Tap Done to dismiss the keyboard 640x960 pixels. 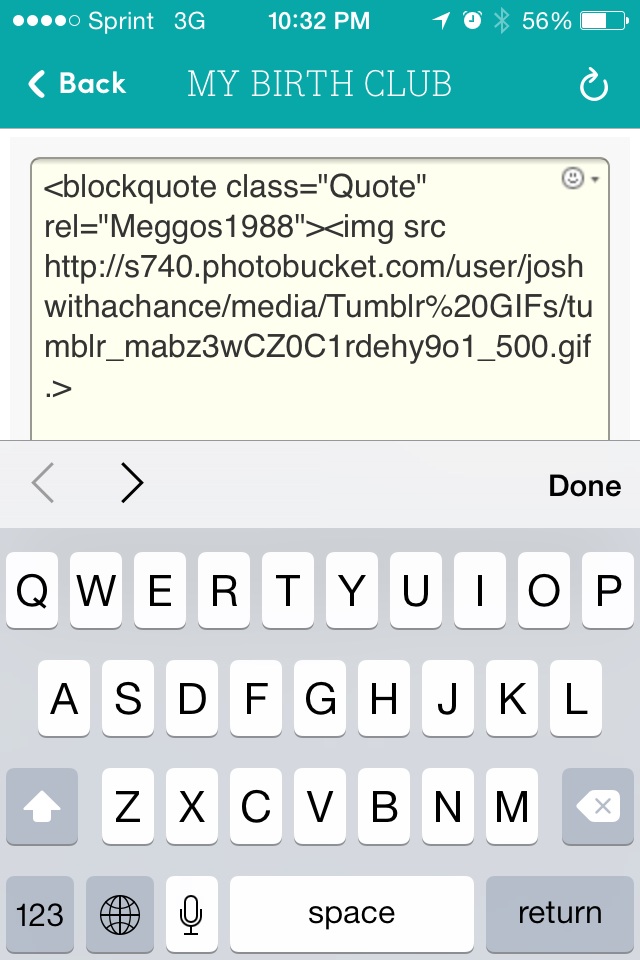pos(584,485)
